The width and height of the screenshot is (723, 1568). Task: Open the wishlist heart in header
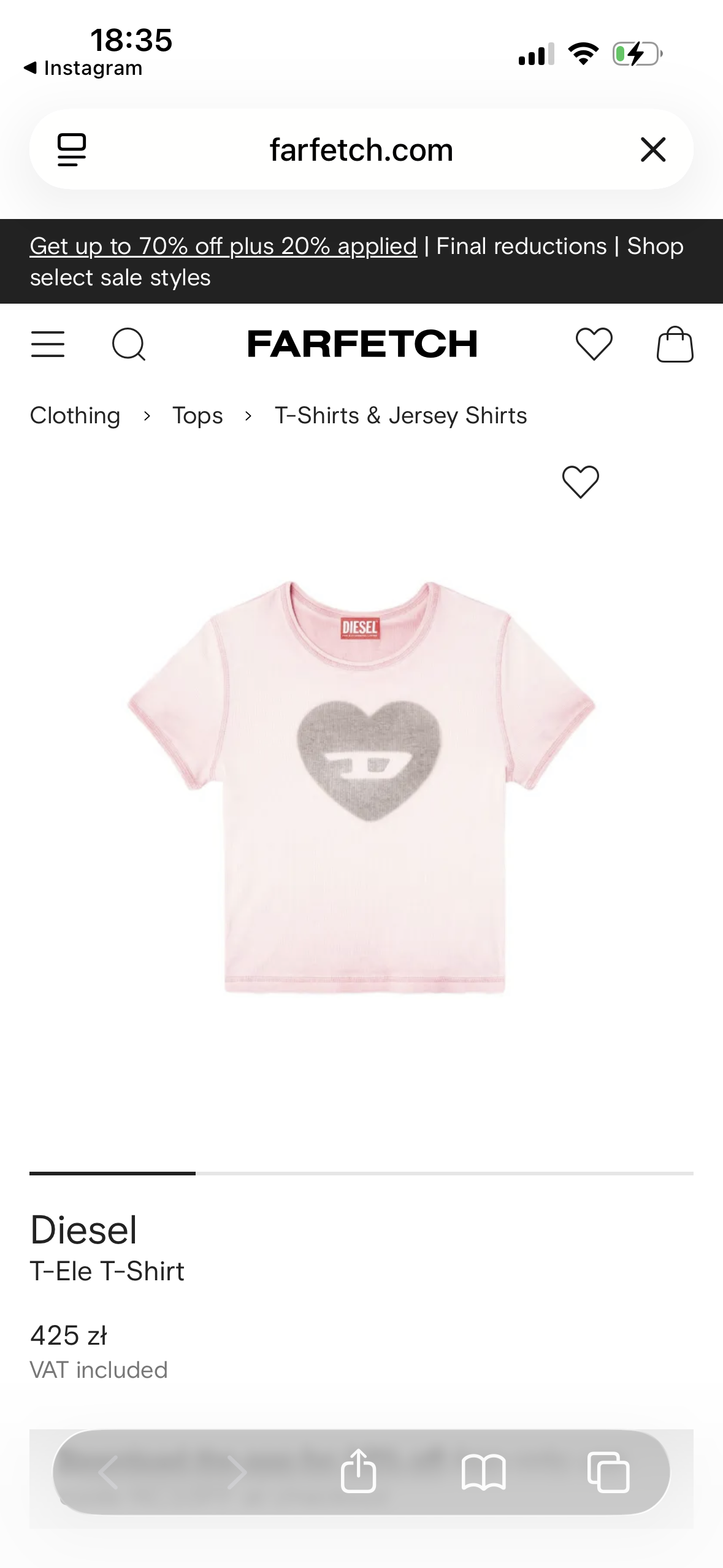coord(594,344)
